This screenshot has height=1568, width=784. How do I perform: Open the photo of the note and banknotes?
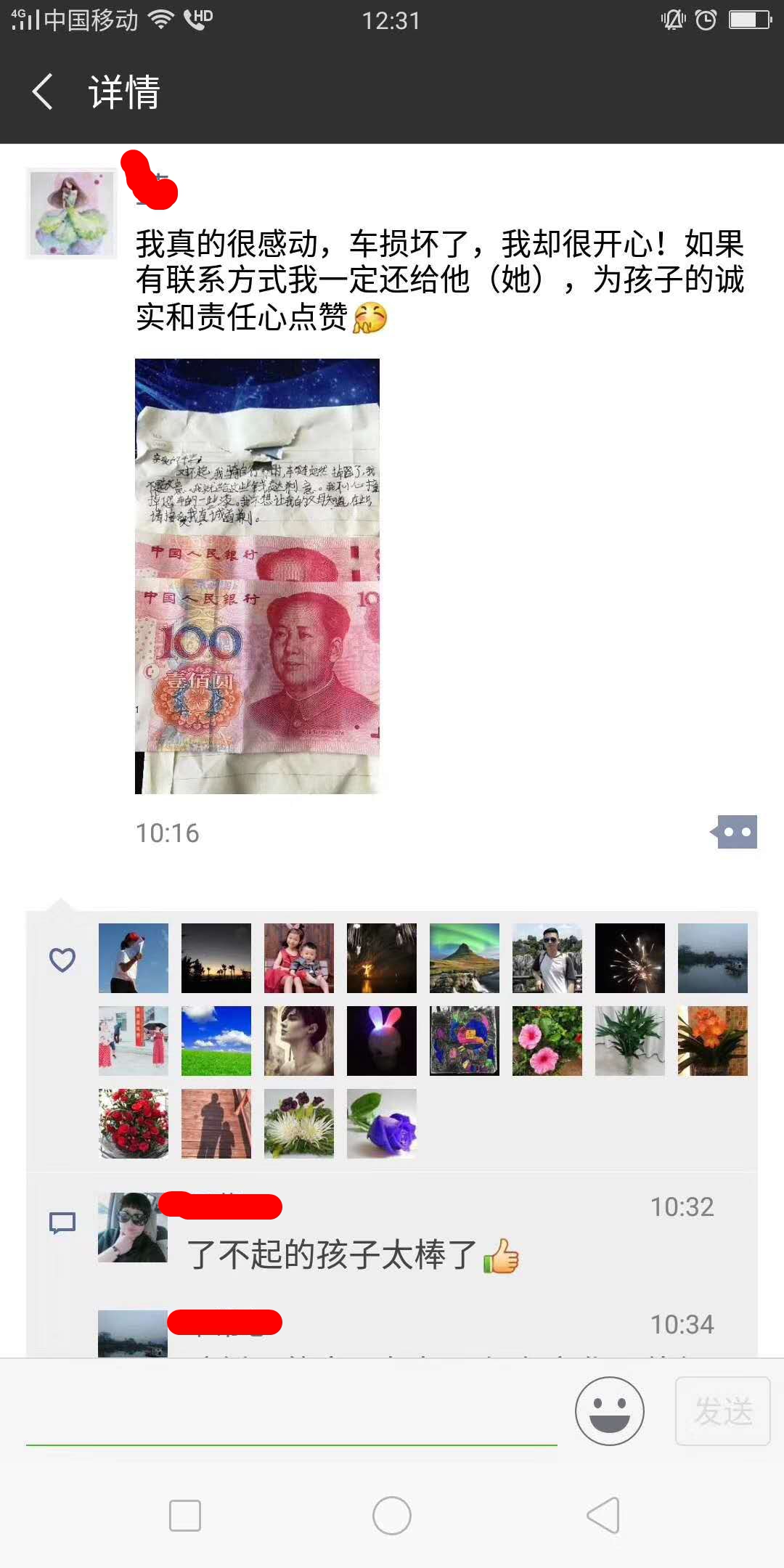pos(257,576)
